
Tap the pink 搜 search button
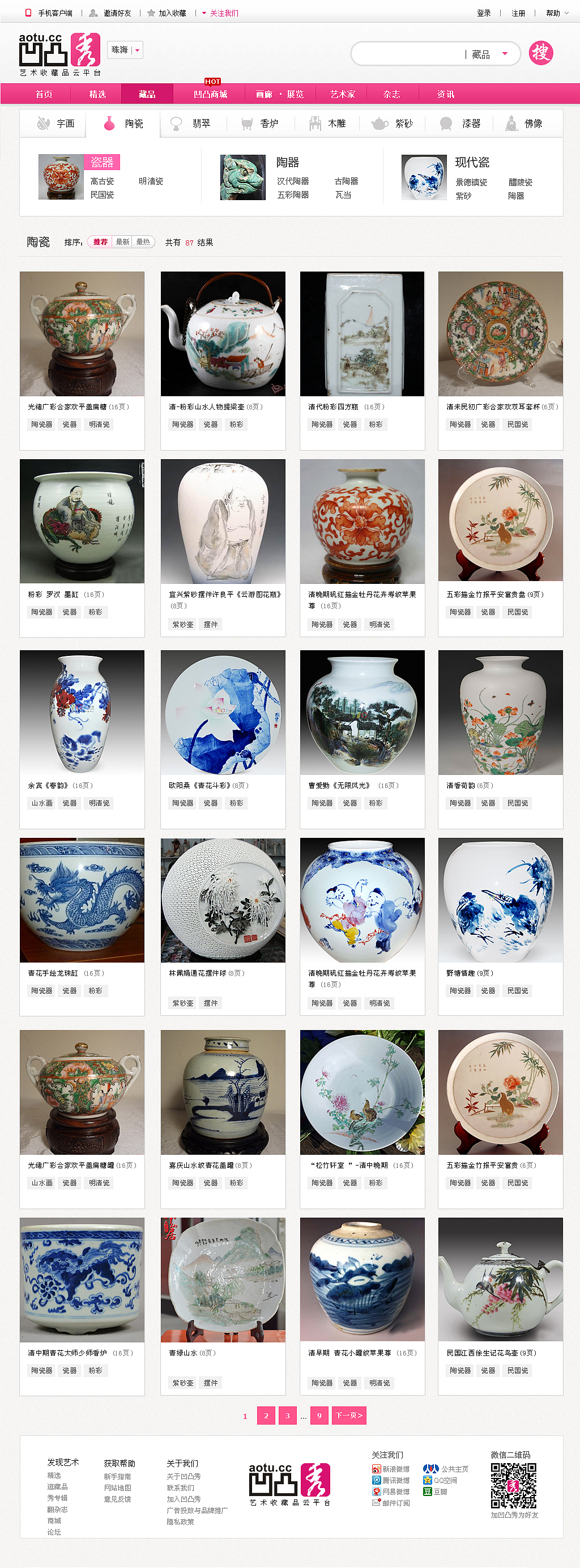coord(540,53)
